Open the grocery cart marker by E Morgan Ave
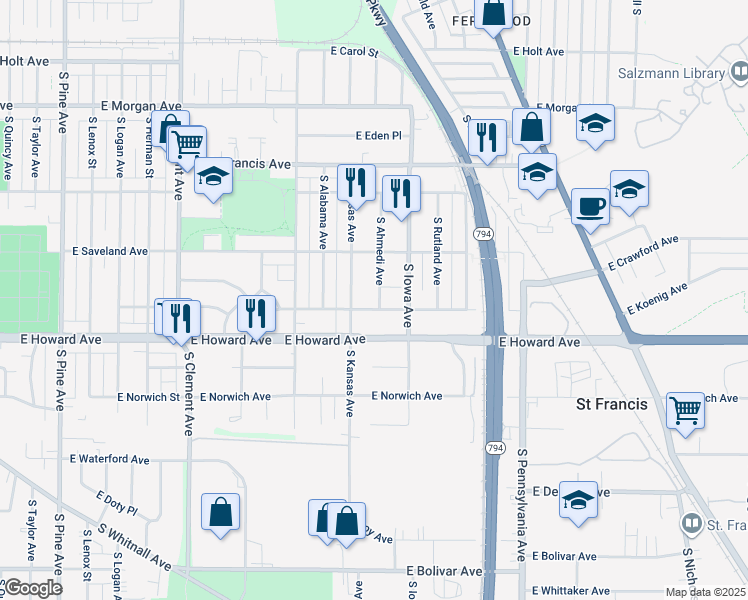 (187, 145)
